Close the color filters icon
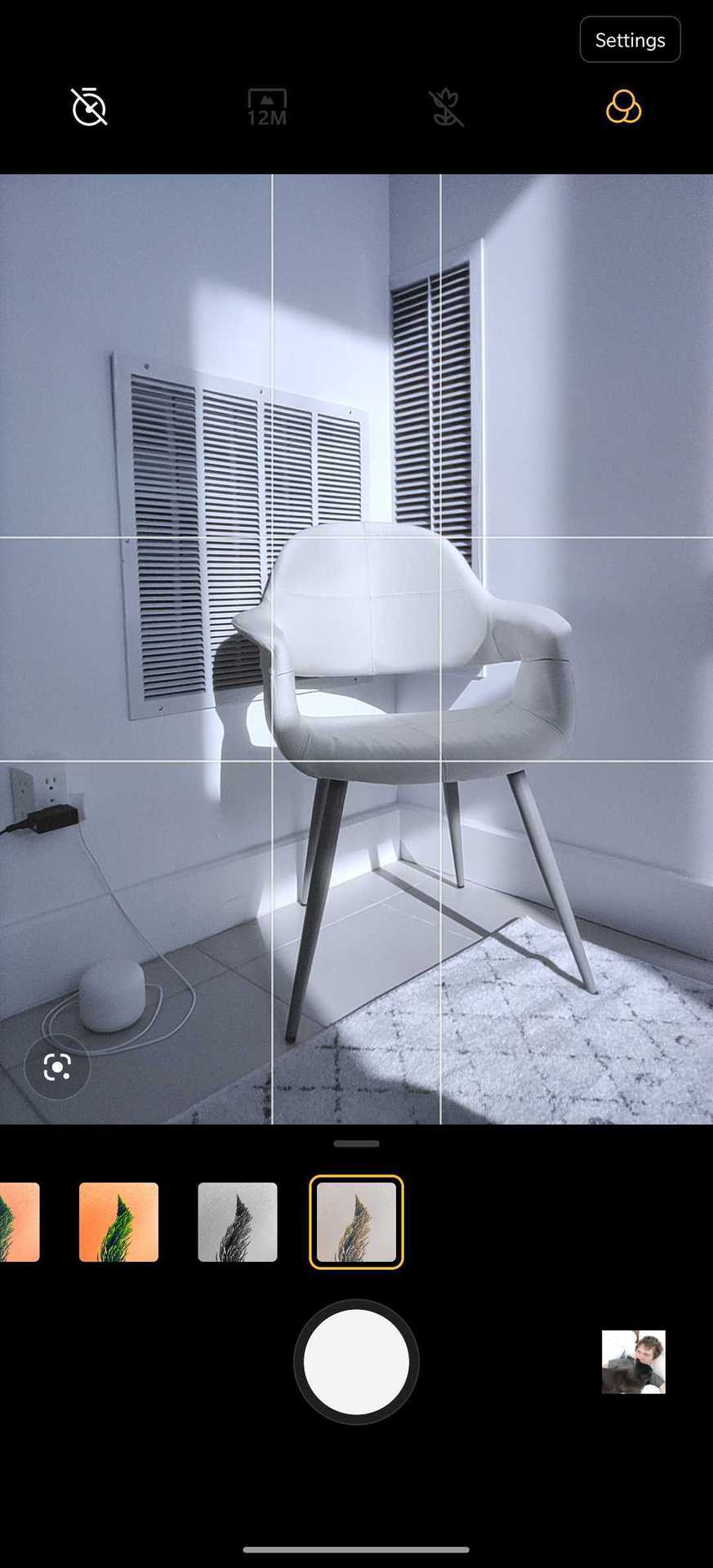Screen dimensions: 713x1568 tap(623, 107)
